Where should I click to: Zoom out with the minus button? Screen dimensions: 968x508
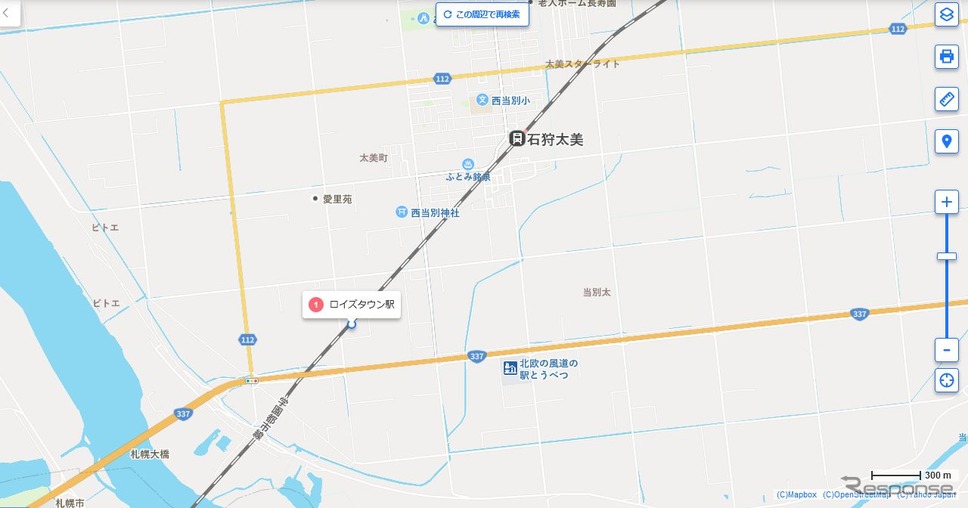coord(946,350)
